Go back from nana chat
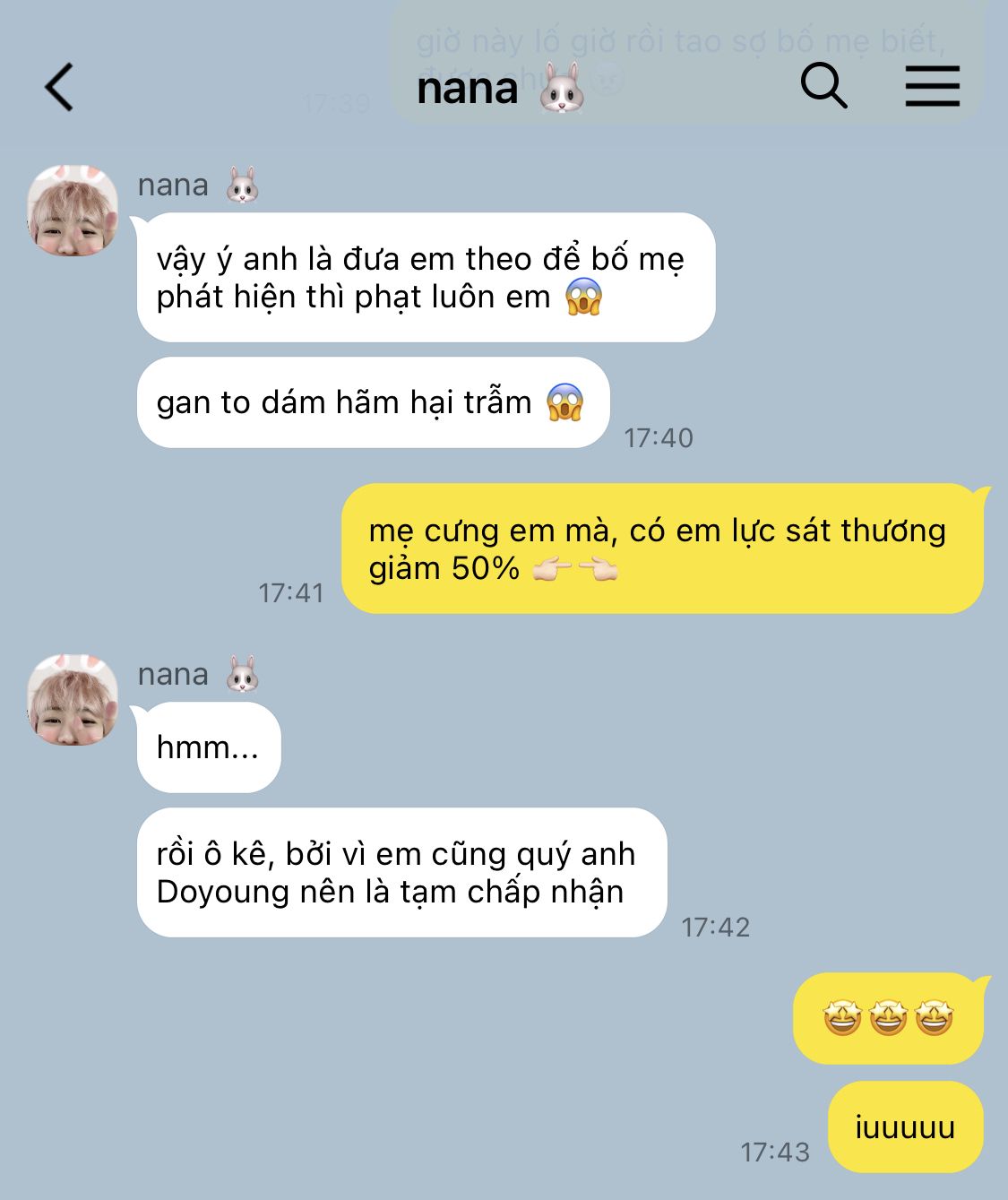This screenshot has width=1008, height=1200. (59, 88)
